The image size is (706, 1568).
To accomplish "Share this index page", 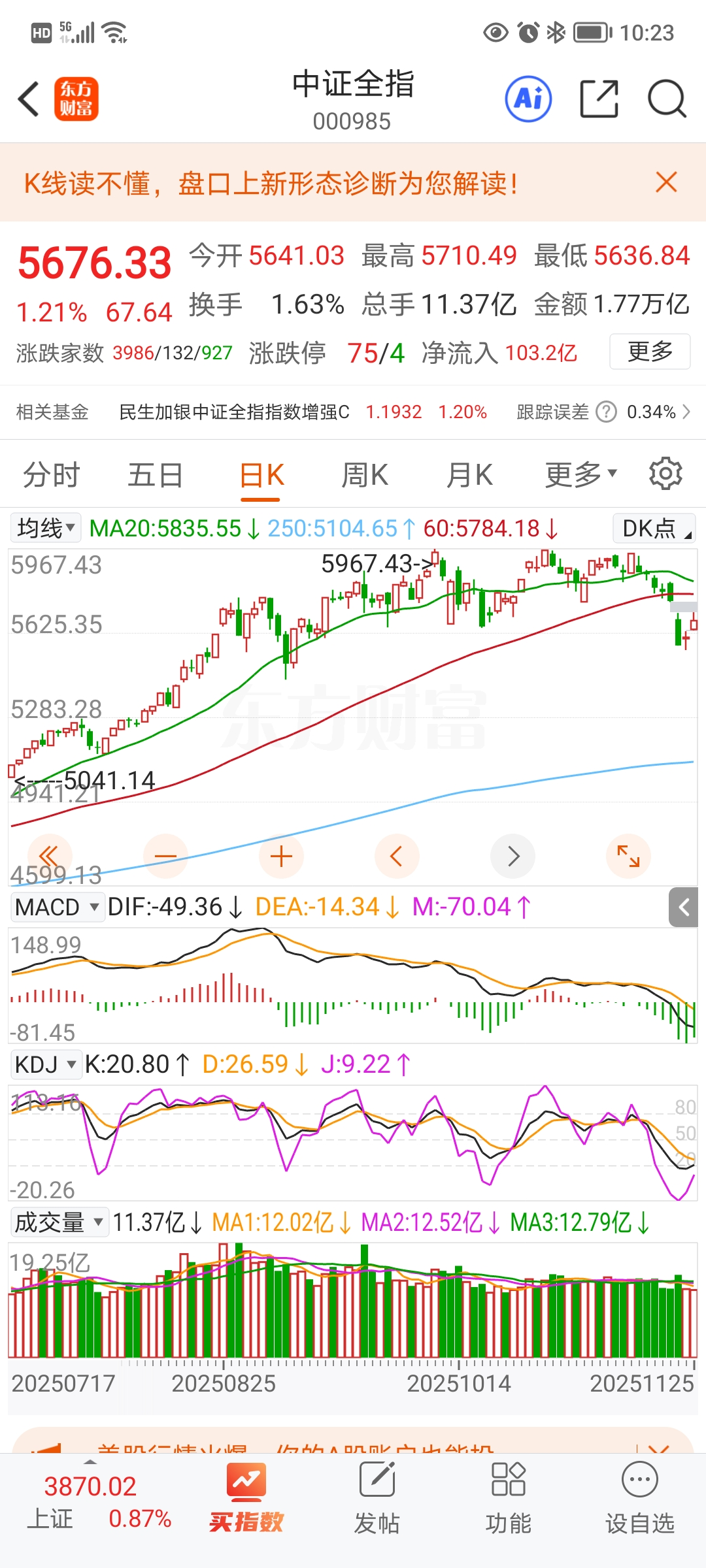I will tap(599, 99).
